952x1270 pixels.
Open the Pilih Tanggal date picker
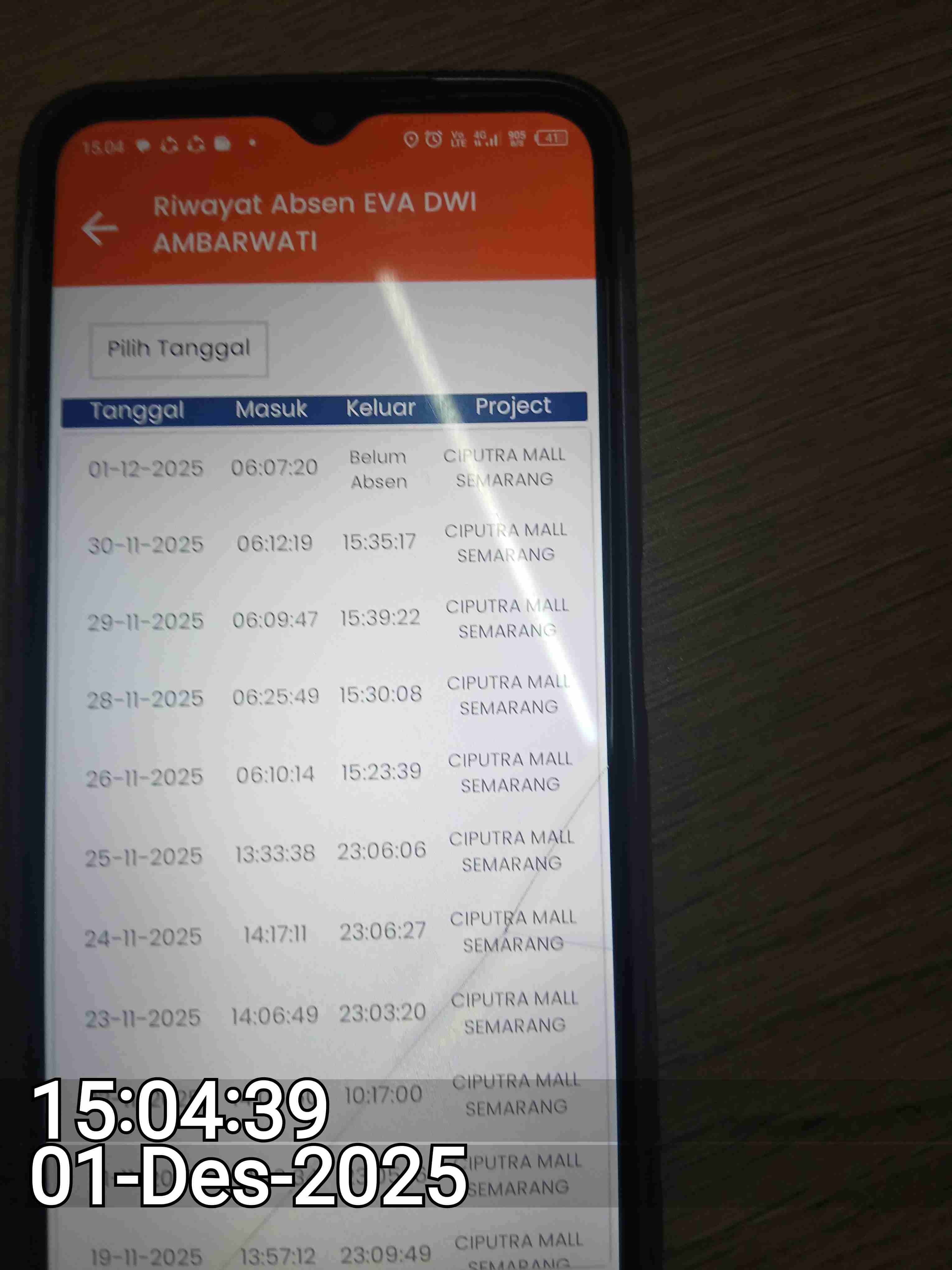pos(179,349)
